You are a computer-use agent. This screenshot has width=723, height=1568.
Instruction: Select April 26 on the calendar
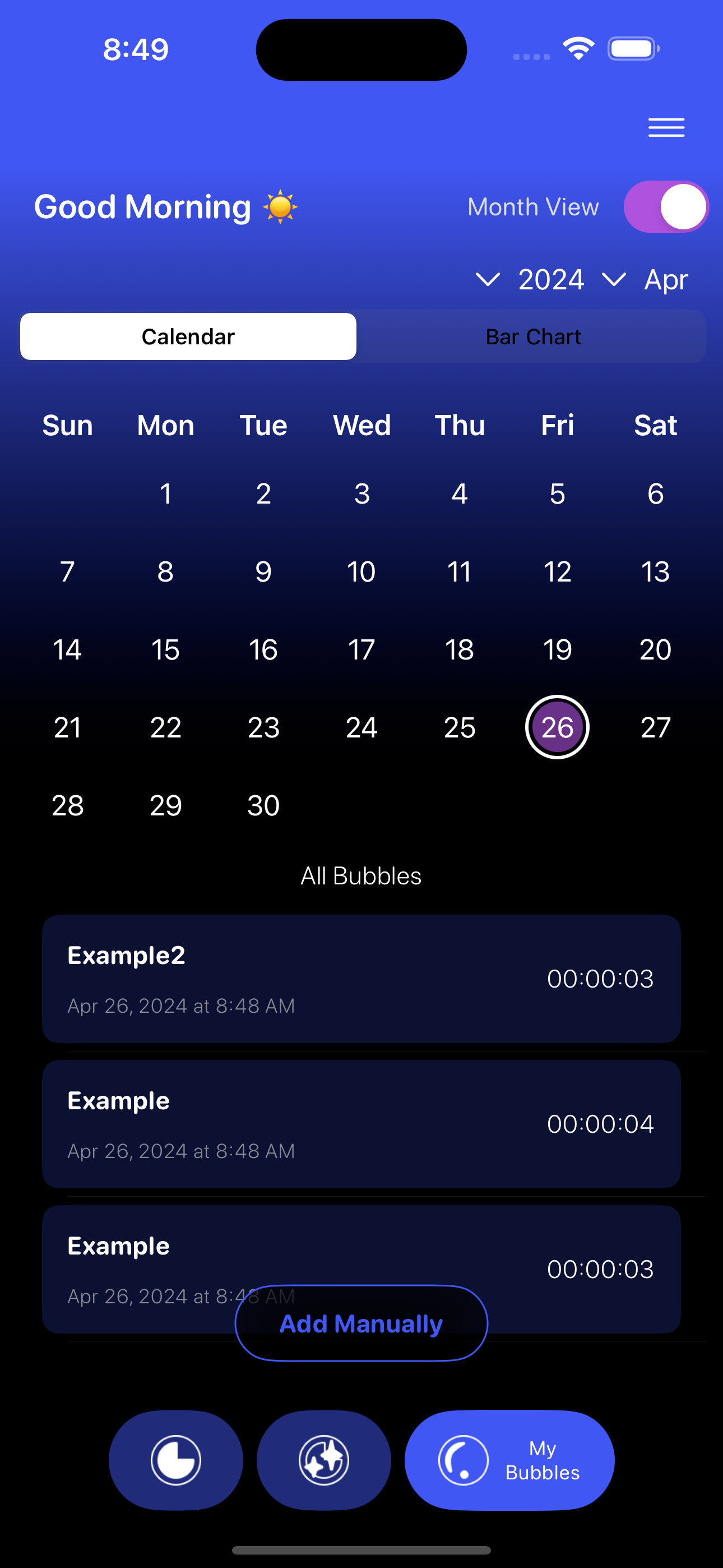point(557,727)
